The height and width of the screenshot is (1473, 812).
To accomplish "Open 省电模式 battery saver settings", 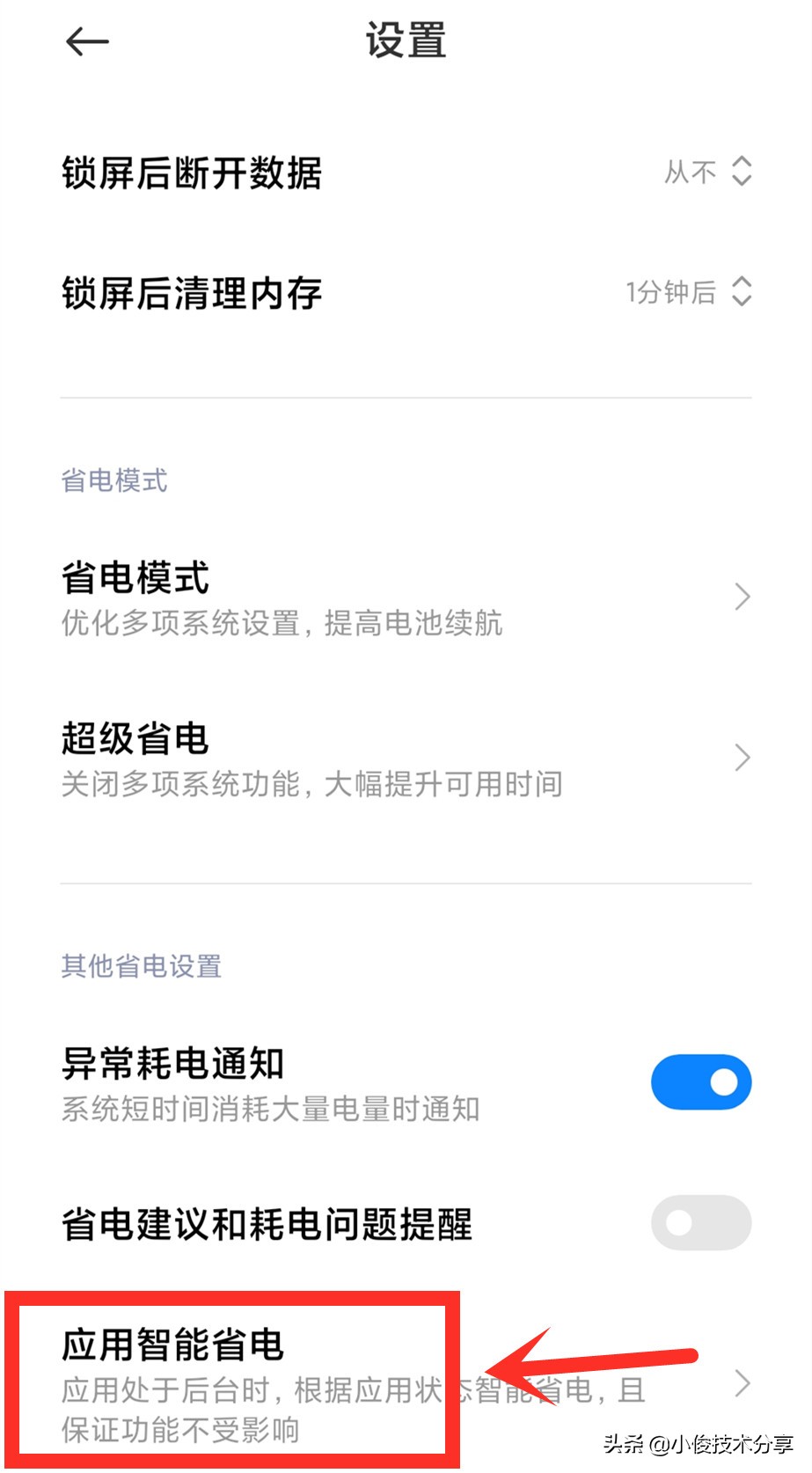I will point(264,597).
